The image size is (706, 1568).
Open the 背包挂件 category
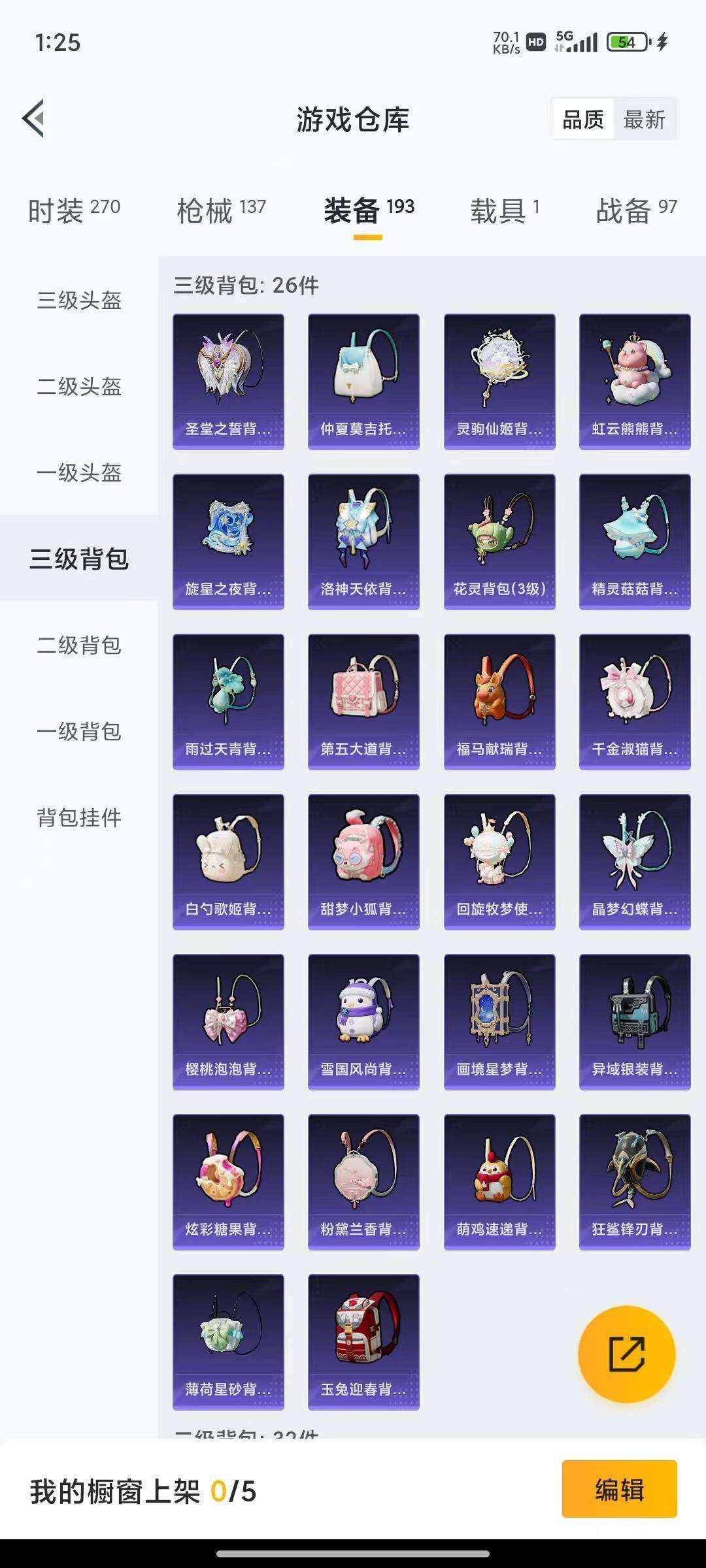point(79,818)
